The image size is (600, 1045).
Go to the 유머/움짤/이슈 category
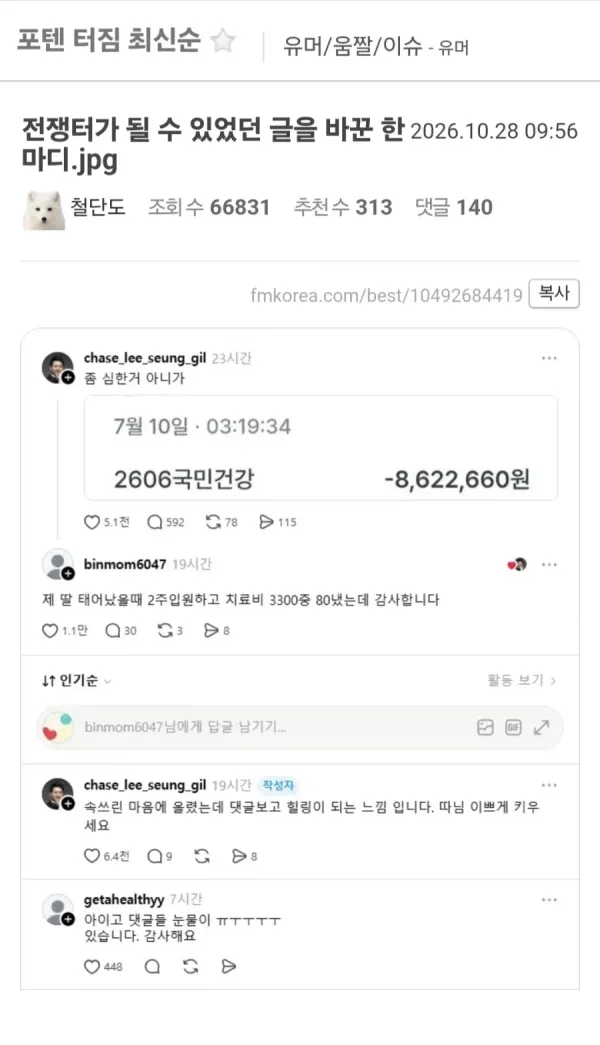(353, 45)
